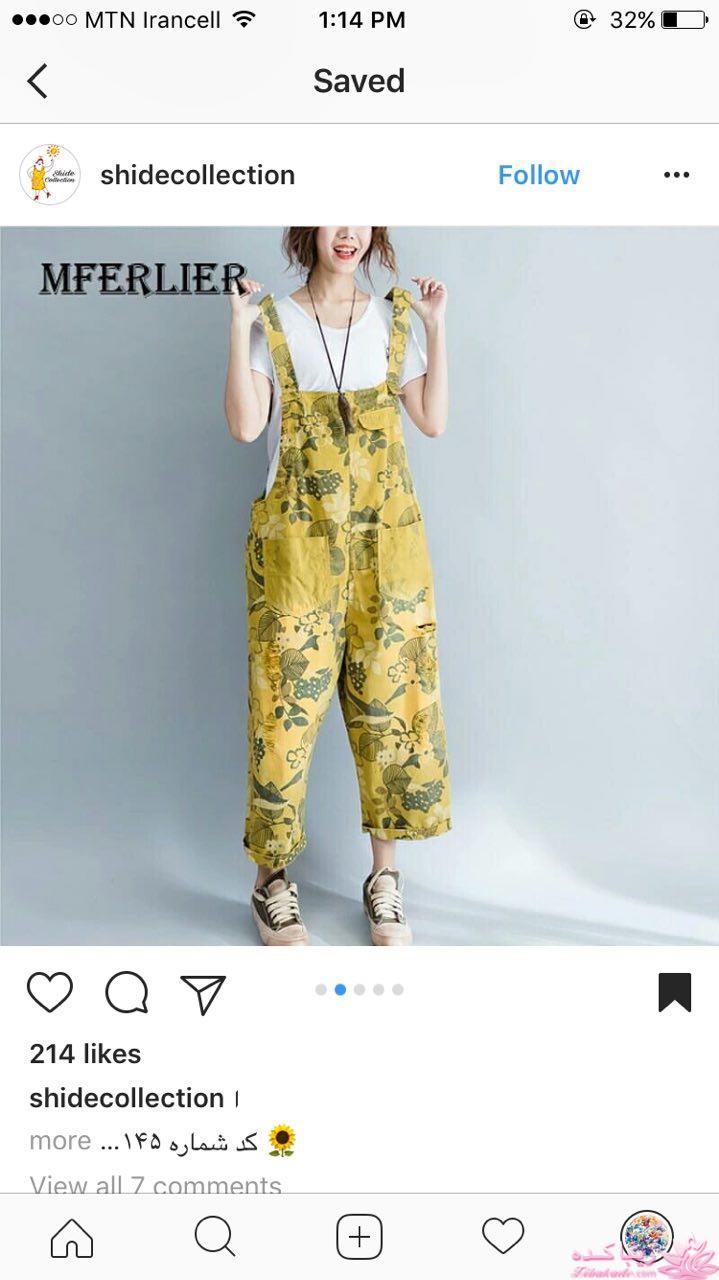Open the post's three-dot options menu
719x1280 pixels.
tap(676, 175)
